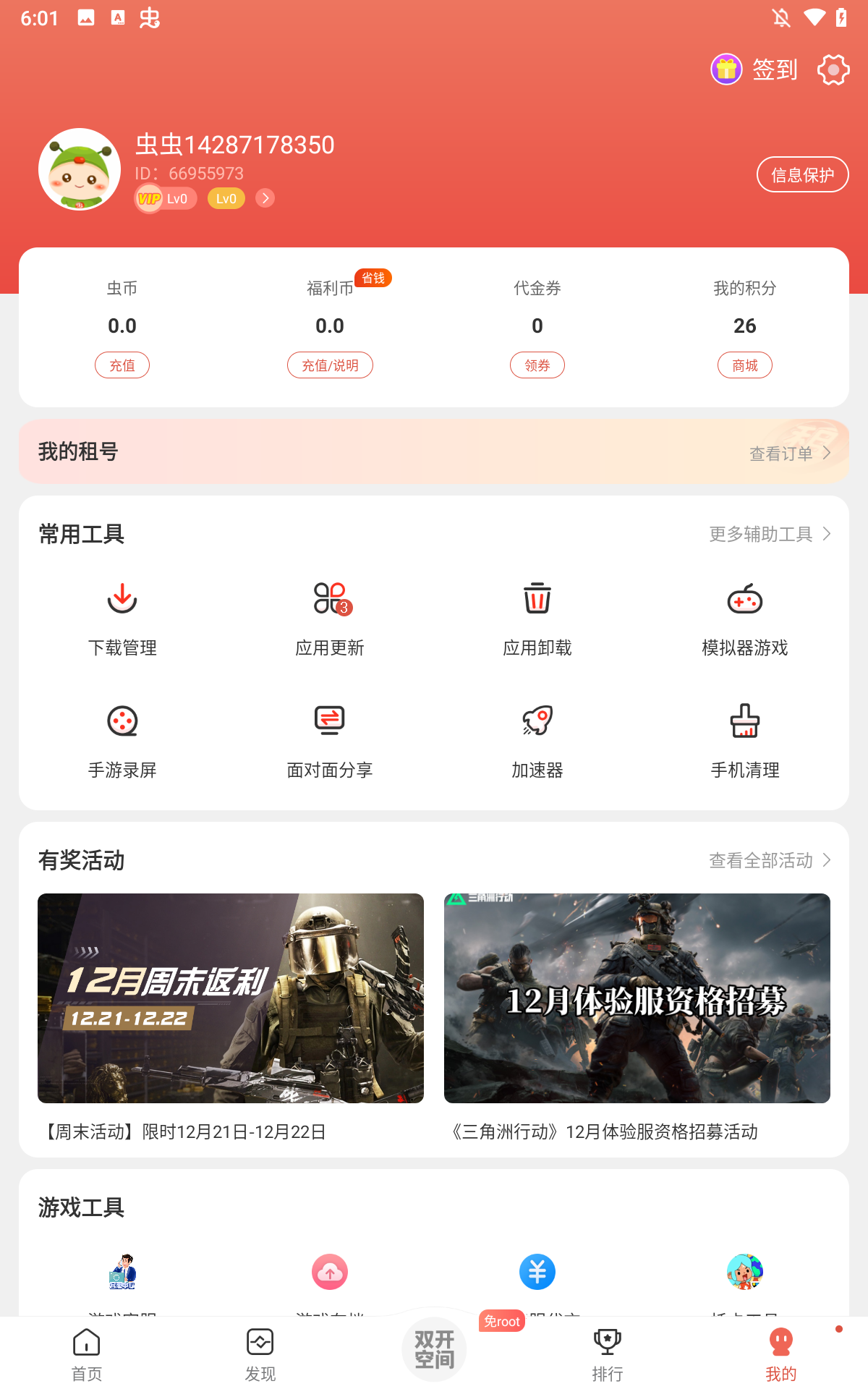Viewport: 868px width, 1389px height.
Task: Open 更多辅助工具 link
Action: pyautogui.click(x=770, y=534)
